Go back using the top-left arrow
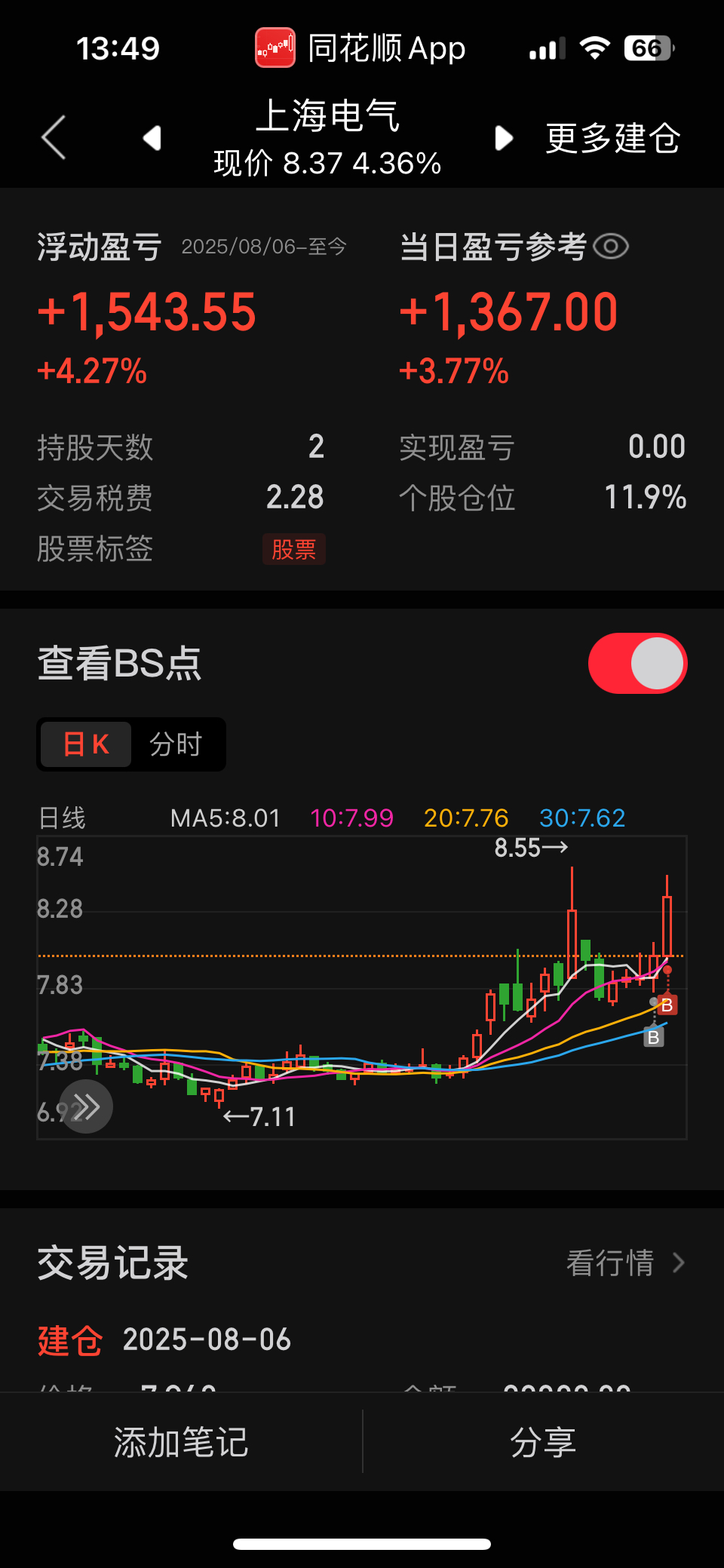 click(x=54, y=138)
